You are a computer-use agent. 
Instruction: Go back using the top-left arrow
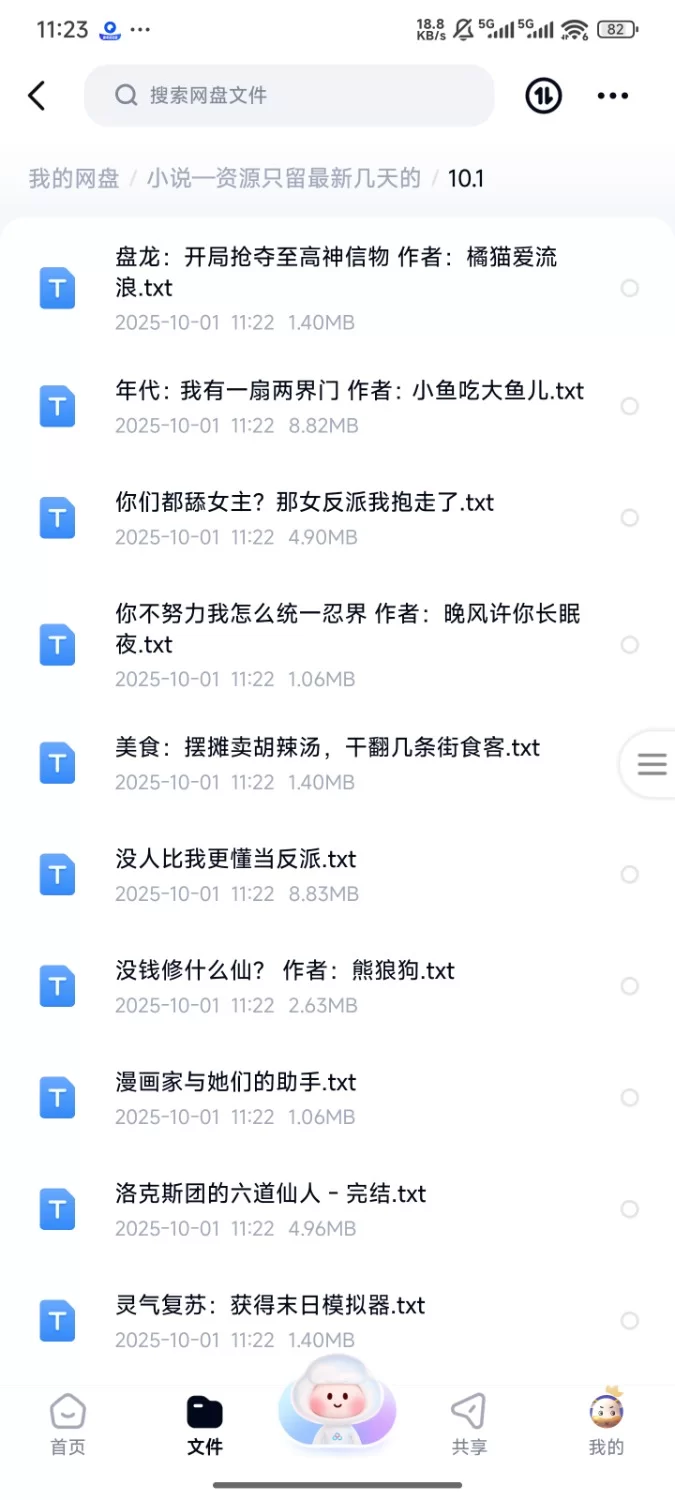pos(37,96)
